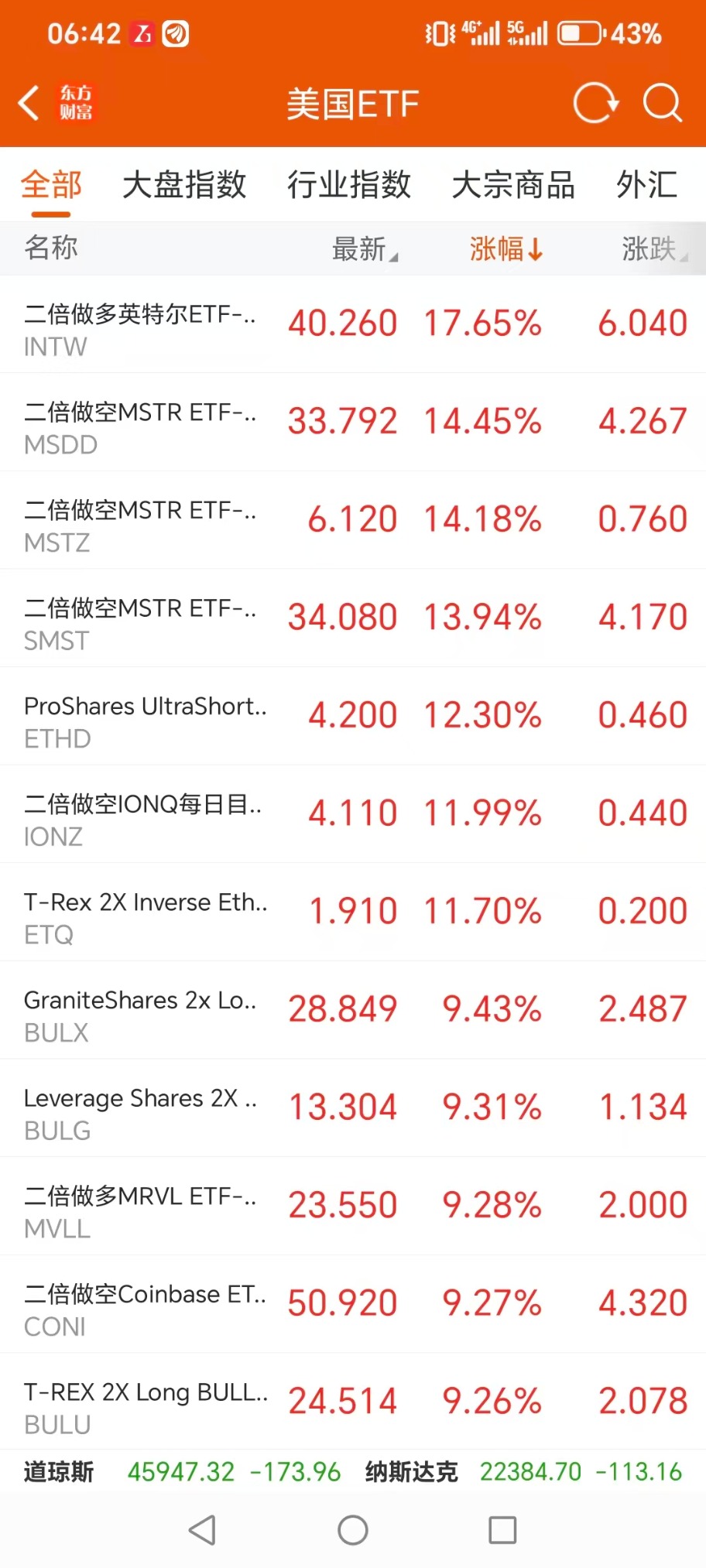Open the ETHD ProShares UltraShort row
Viewport: 706px width, 1568px height.
353,716
